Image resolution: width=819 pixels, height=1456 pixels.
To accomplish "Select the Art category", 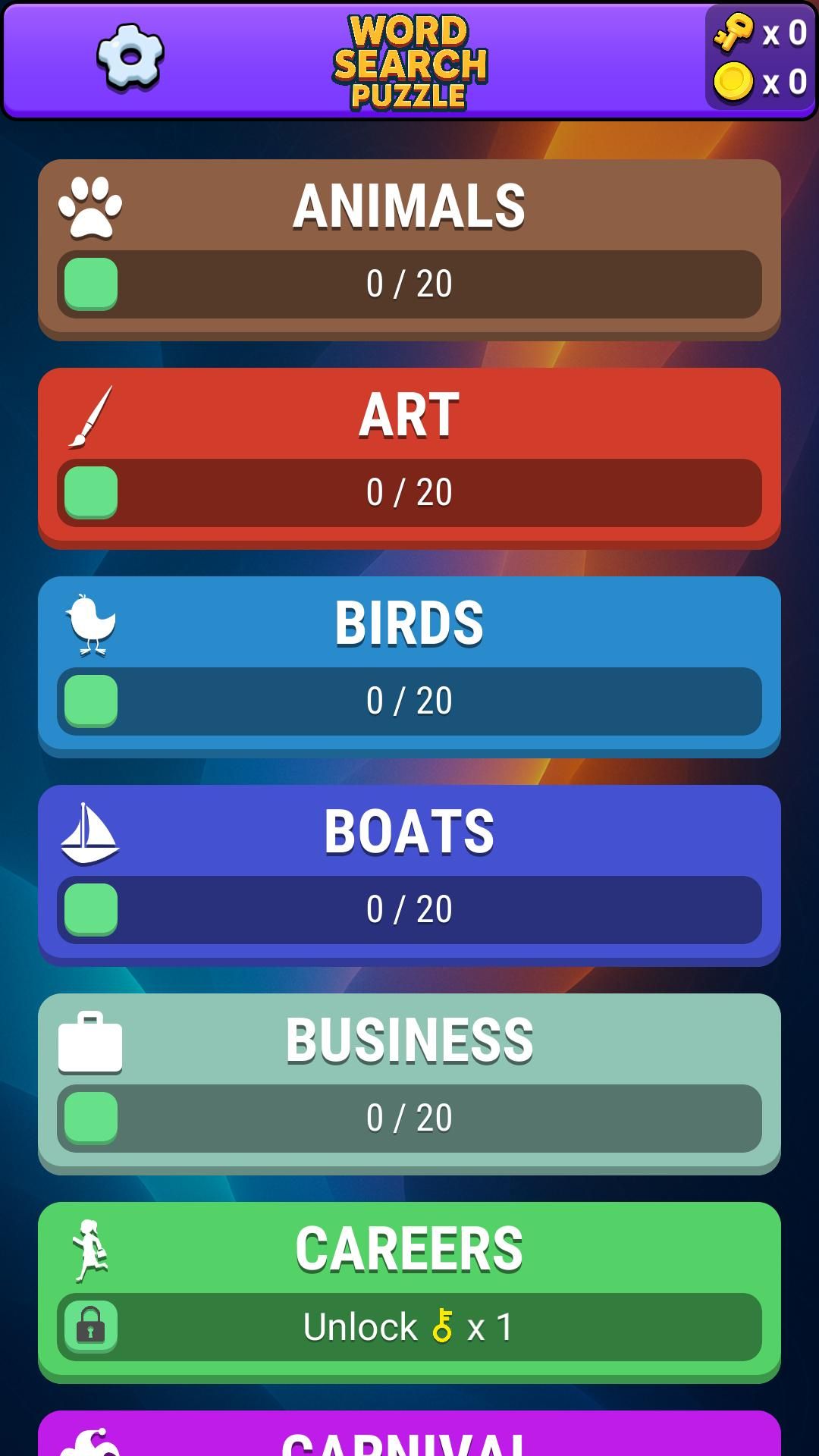I will [409, 457].
